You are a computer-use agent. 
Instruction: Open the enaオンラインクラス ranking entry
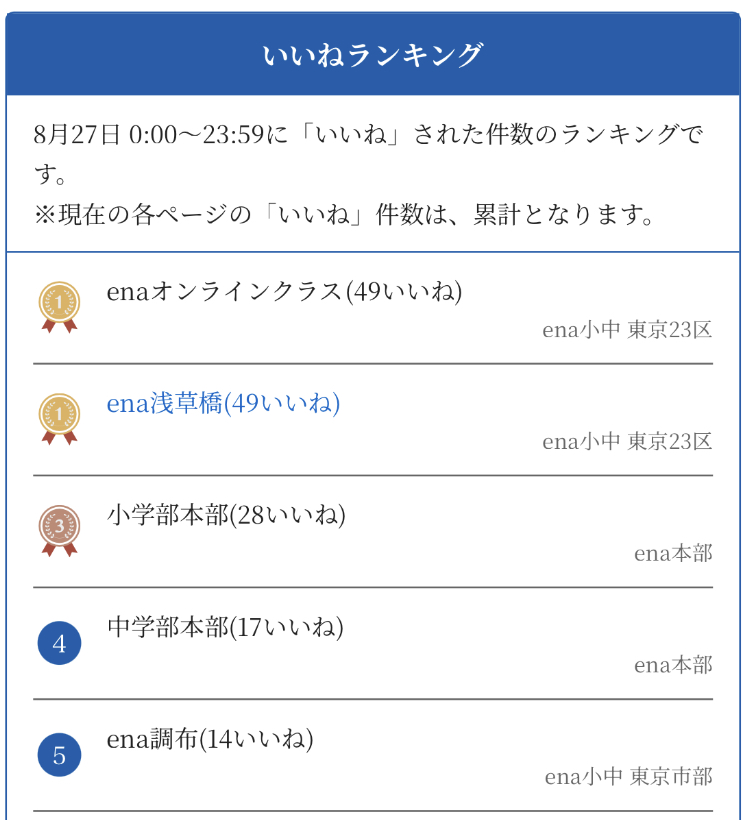click(284, 292)
